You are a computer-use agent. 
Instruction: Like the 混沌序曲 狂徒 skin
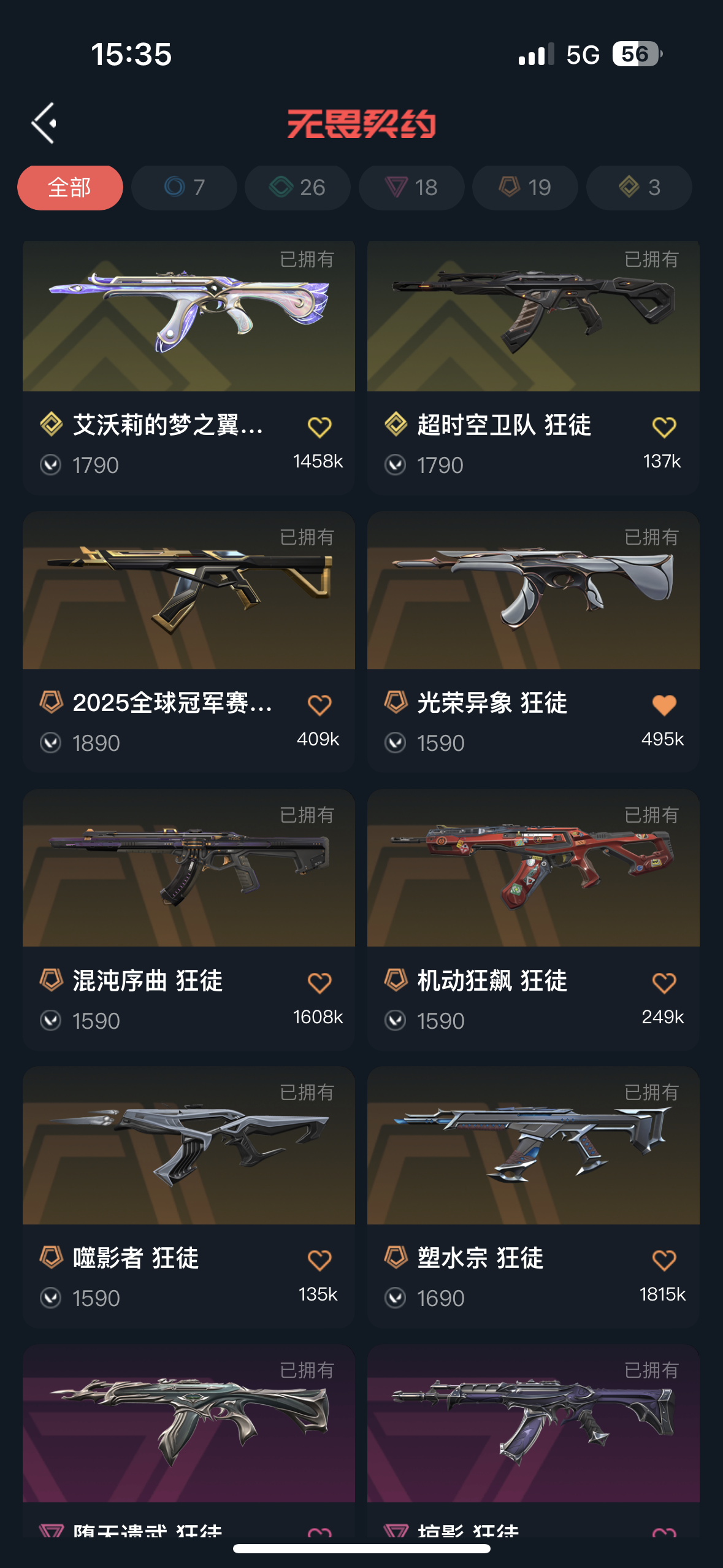click(x=319, y=983)
